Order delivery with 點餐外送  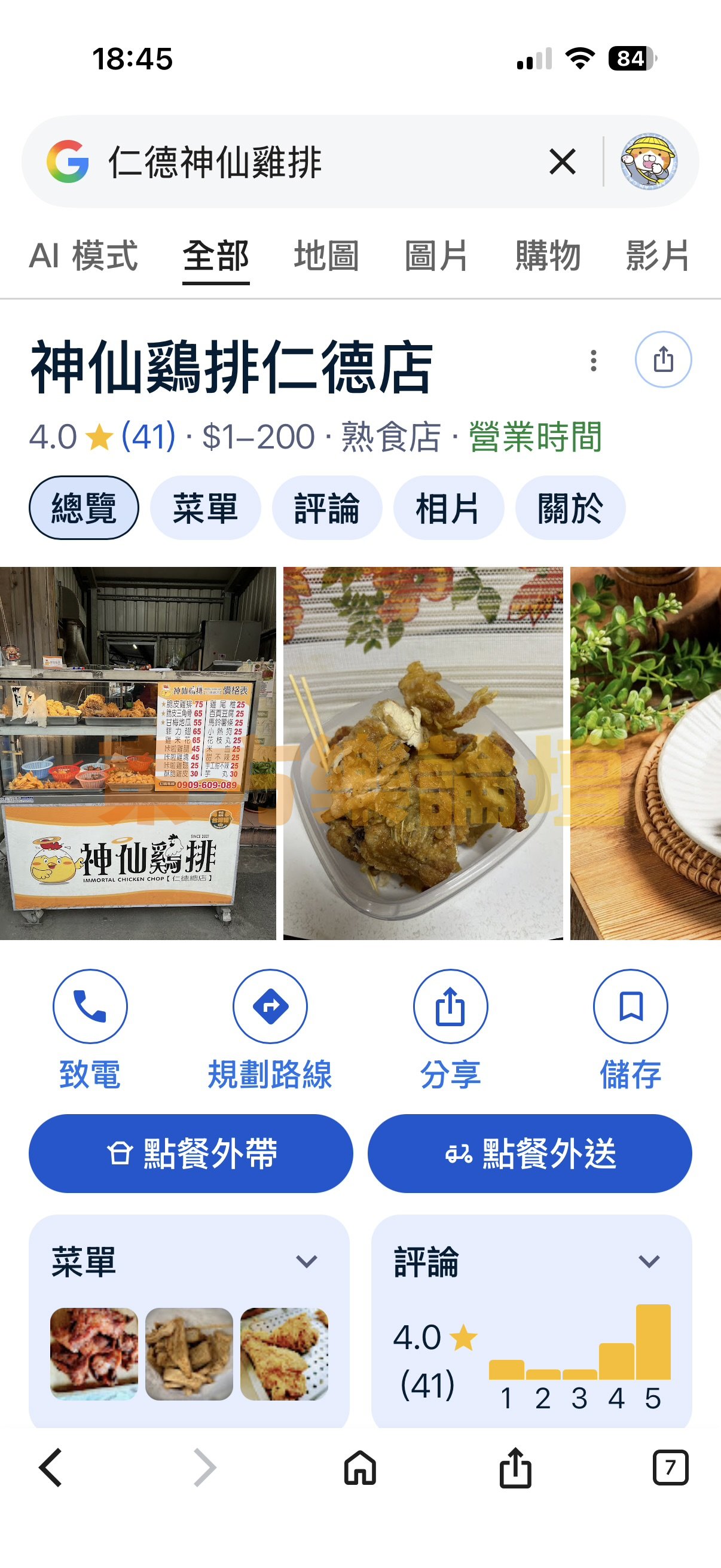click(530, 1154)
